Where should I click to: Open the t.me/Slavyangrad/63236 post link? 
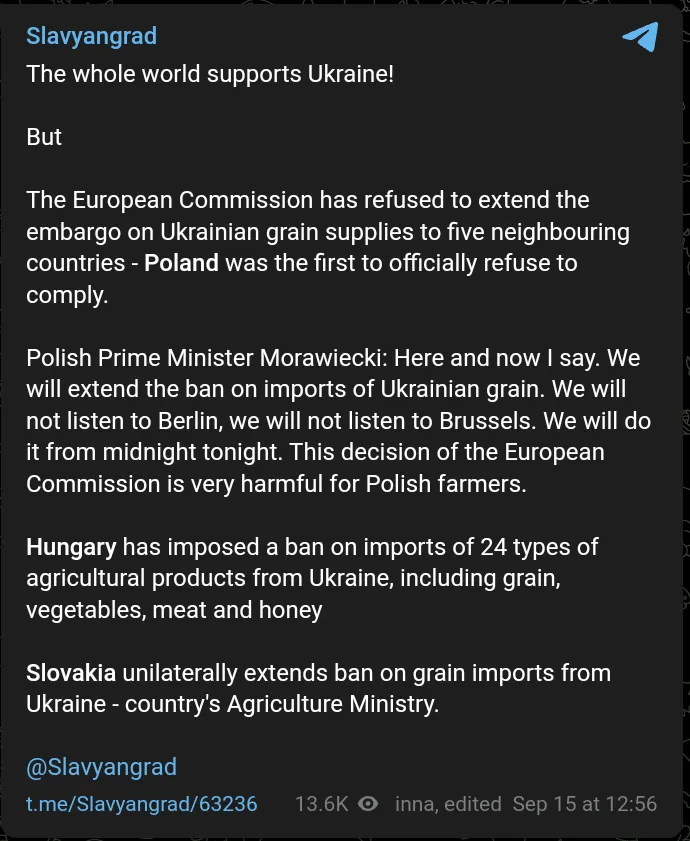click(x=142, y=803)
